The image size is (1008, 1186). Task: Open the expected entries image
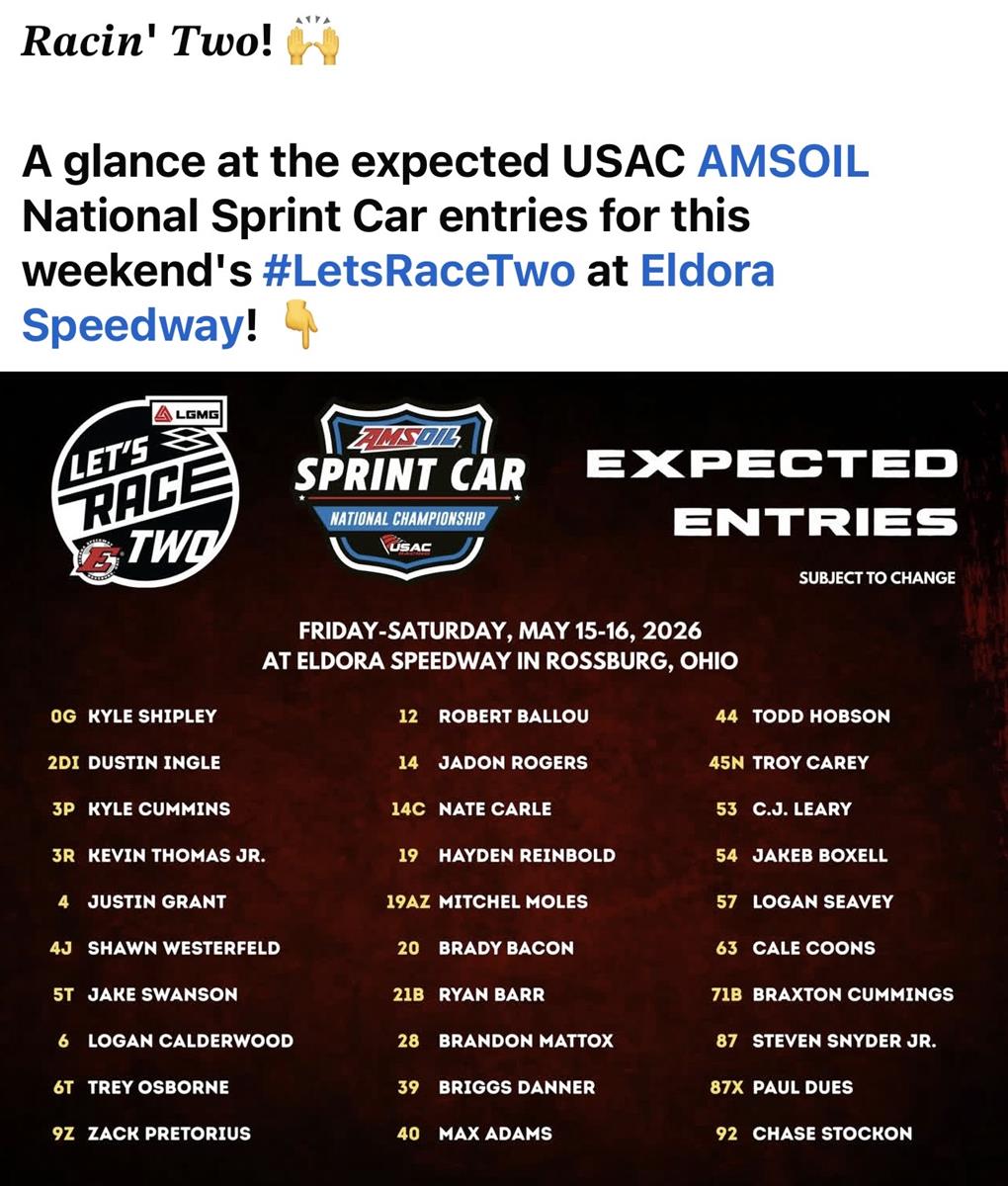coord(504,779)
